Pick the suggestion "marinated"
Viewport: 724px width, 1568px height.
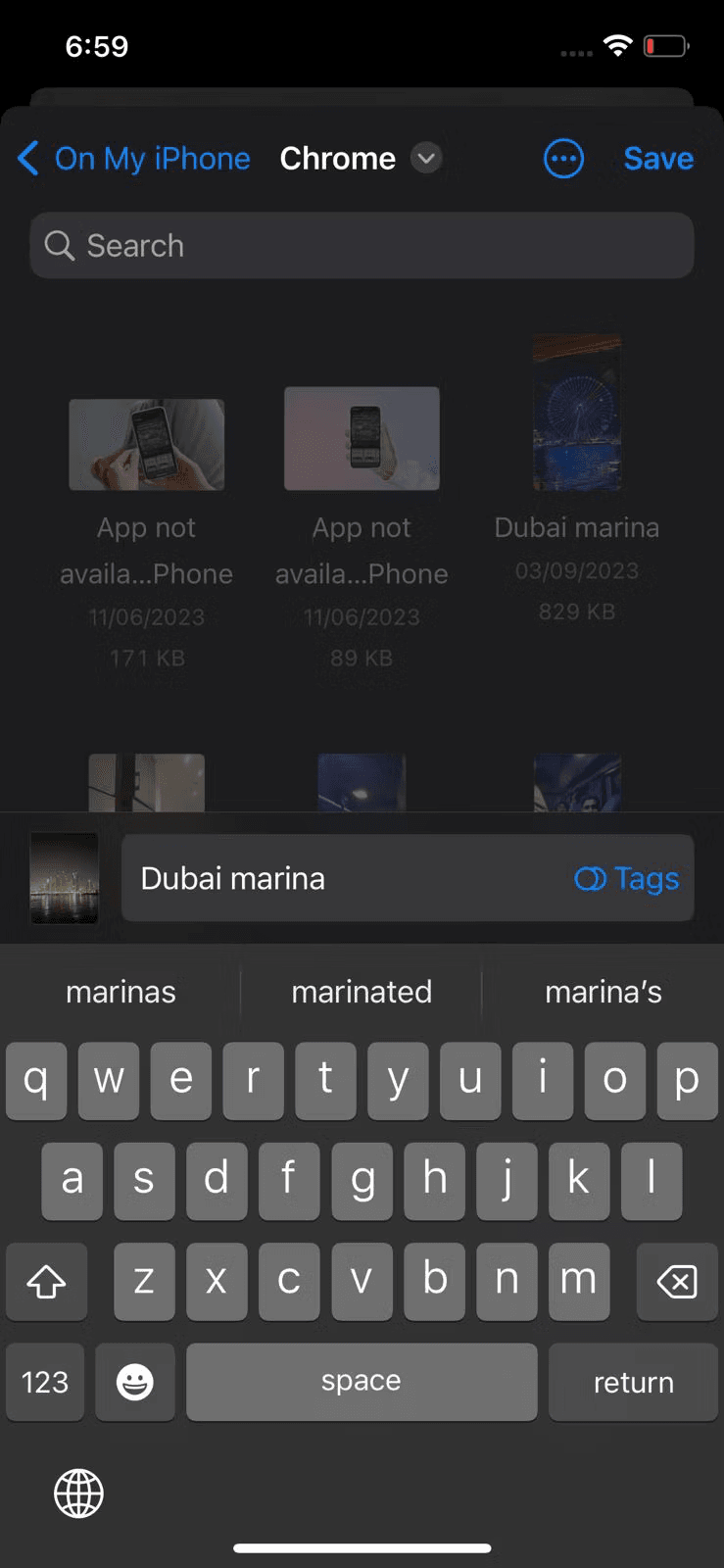pyautogui.click(x=362, y=992)
